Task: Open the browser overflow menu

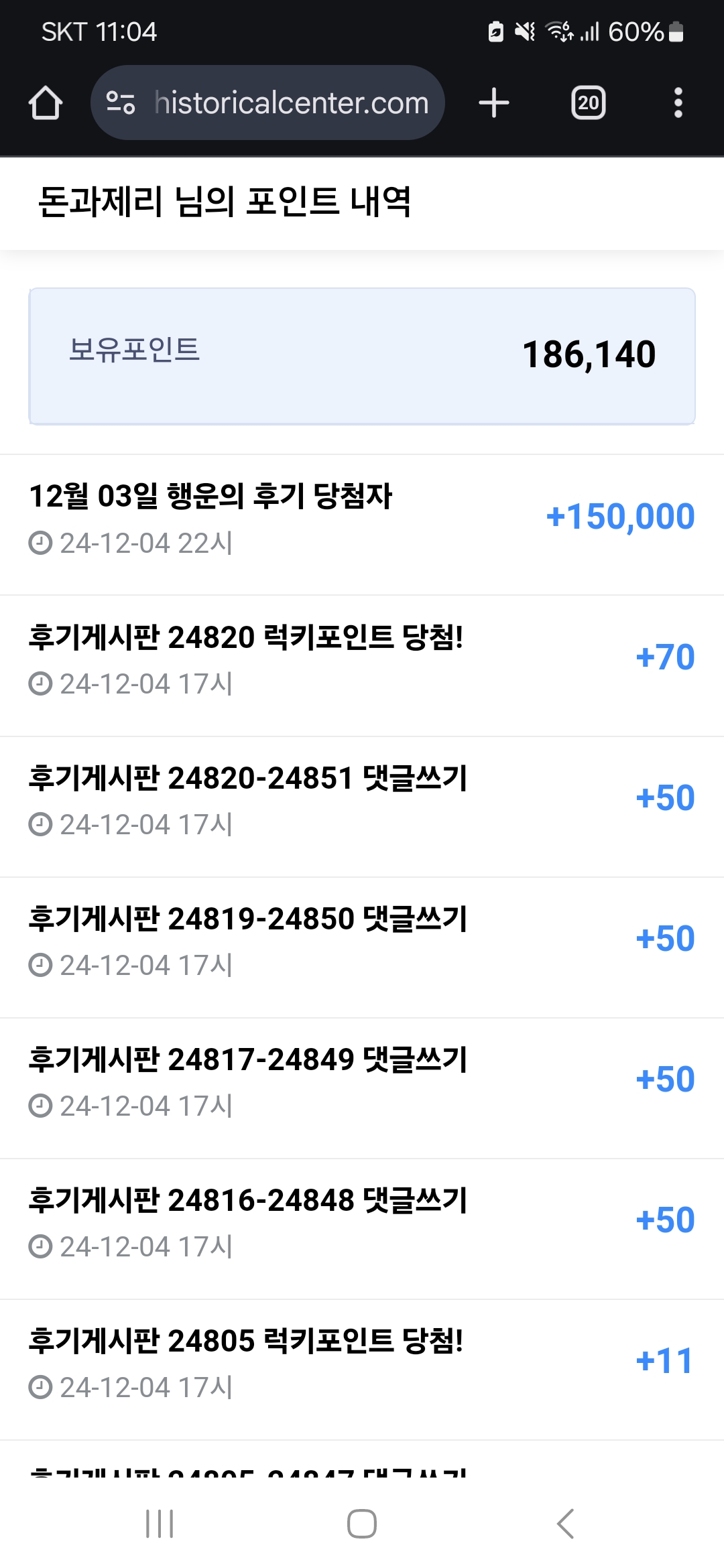Action: tap(678, 103)
